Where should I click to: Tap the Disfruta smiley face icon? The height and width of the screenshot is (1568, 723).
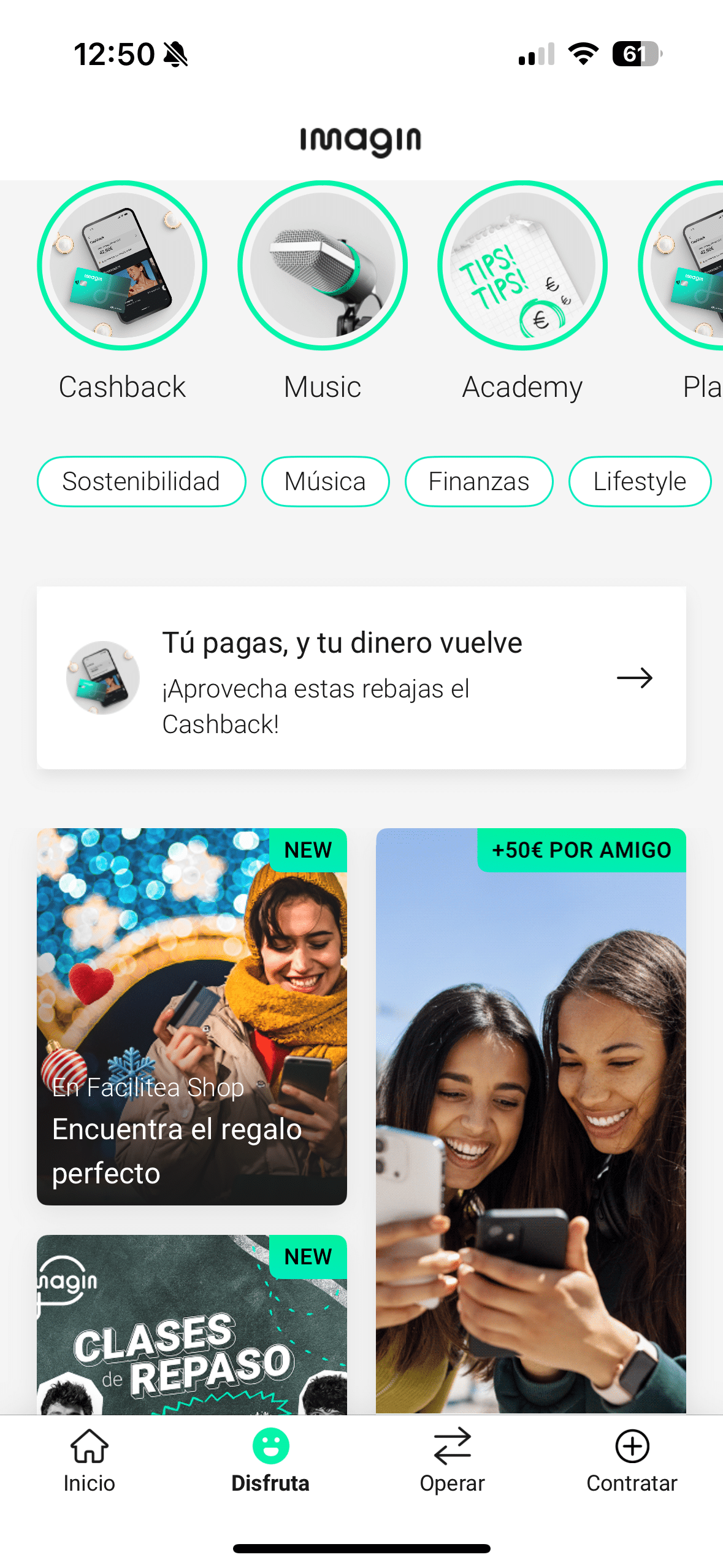(x=271, y=1448)
